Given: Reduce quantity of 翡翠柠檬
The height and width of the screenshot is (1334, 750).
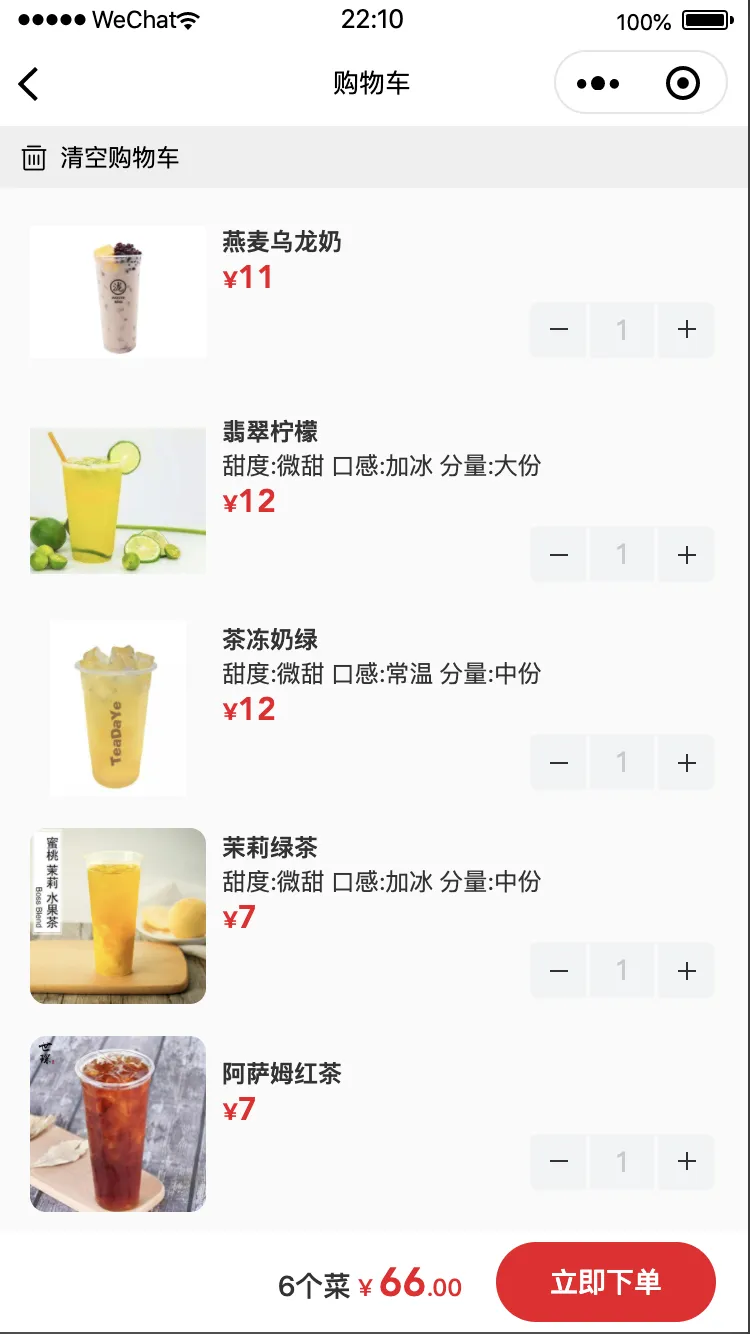Looking at the screenshot, I should tap(560, 554).
